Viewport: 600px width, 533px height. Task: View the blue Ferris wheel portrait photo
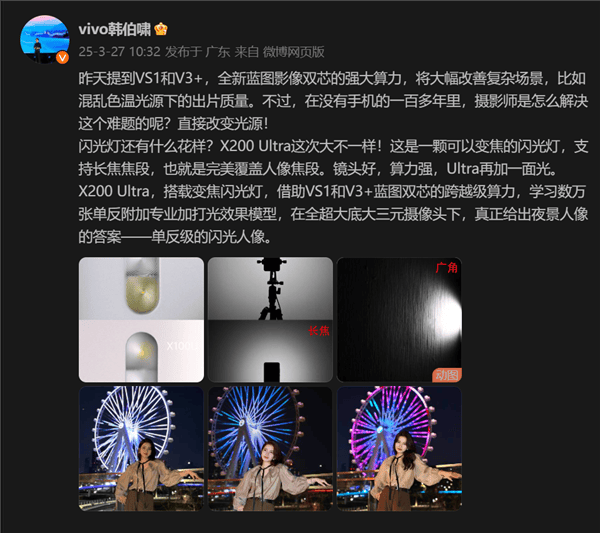click(270, 448)
